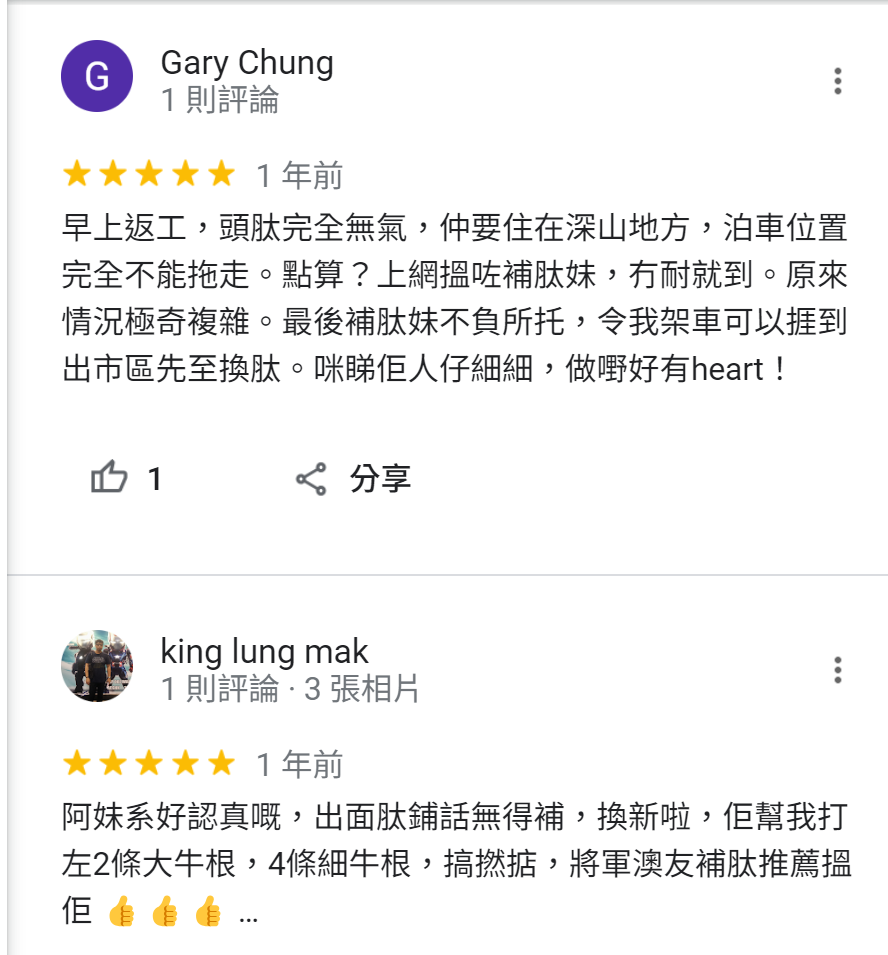Open overflow menu on Gary Chung's review

click(837, 81)
